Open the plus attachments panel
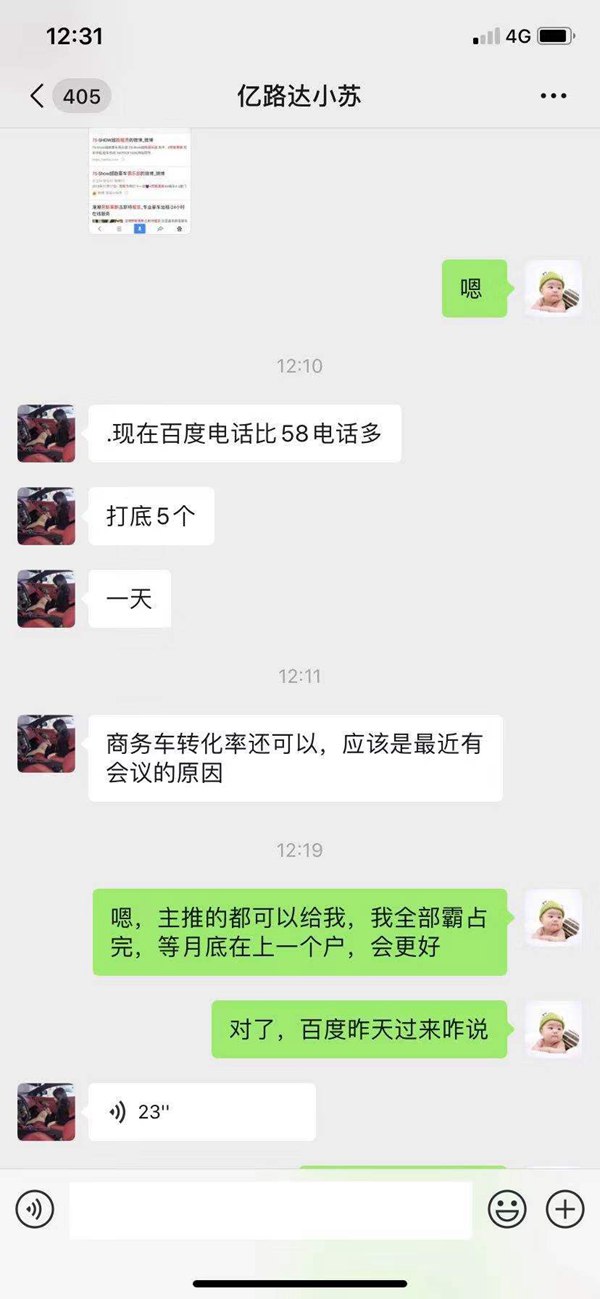The height and width of the screenshot is (1299, 600). (x=565, y=1210)
